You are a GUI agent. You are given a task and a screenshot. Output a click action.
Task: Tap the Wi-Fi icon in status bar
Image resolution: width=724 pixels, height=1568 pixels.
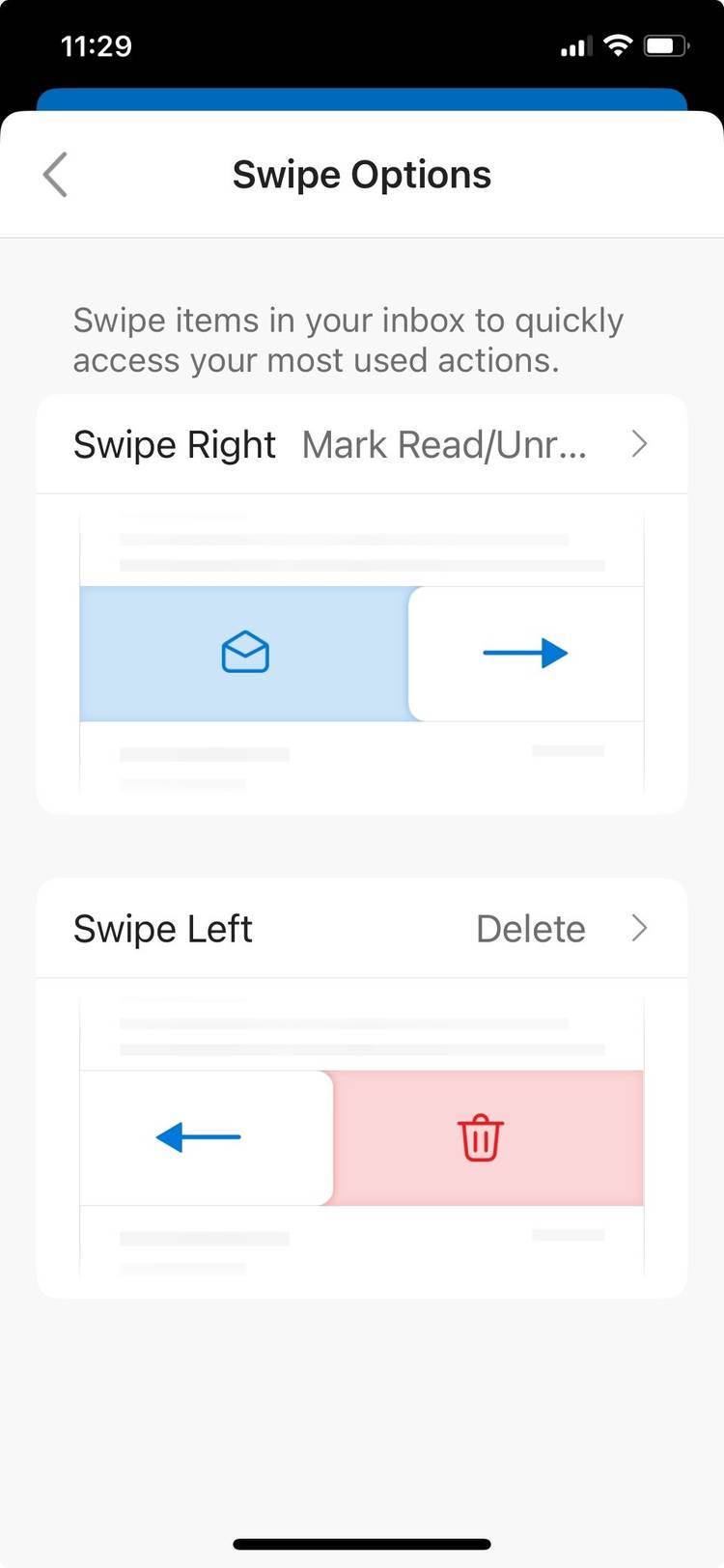pos(618,44)
